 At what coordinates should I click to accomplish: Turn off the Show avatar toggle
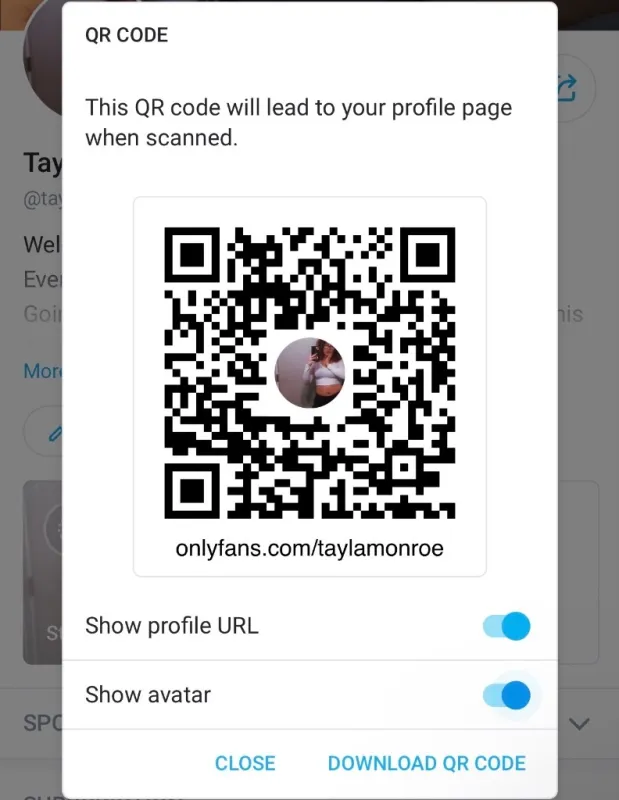point(506,695)
